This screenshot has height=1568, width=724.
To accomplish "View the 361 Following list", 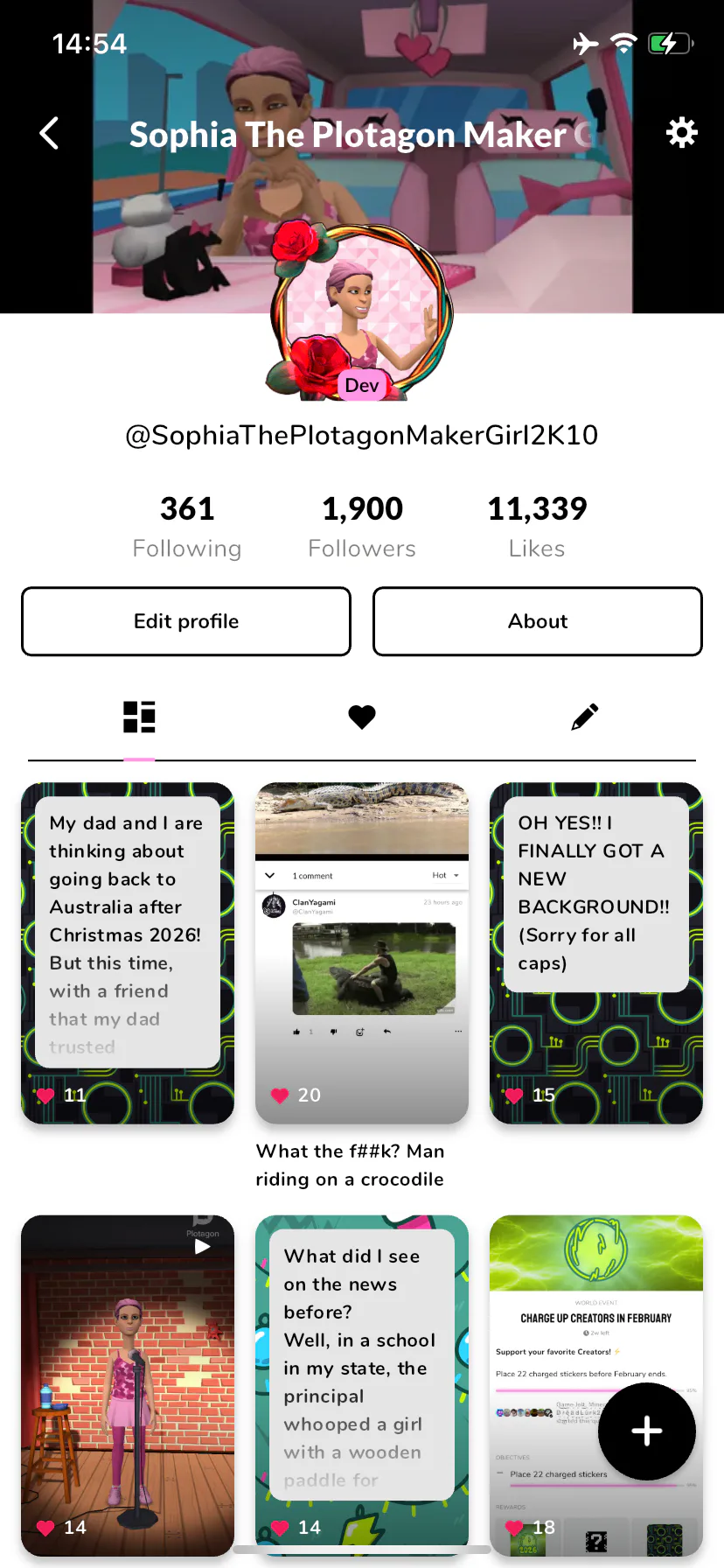I will click(x=187, y=526).
